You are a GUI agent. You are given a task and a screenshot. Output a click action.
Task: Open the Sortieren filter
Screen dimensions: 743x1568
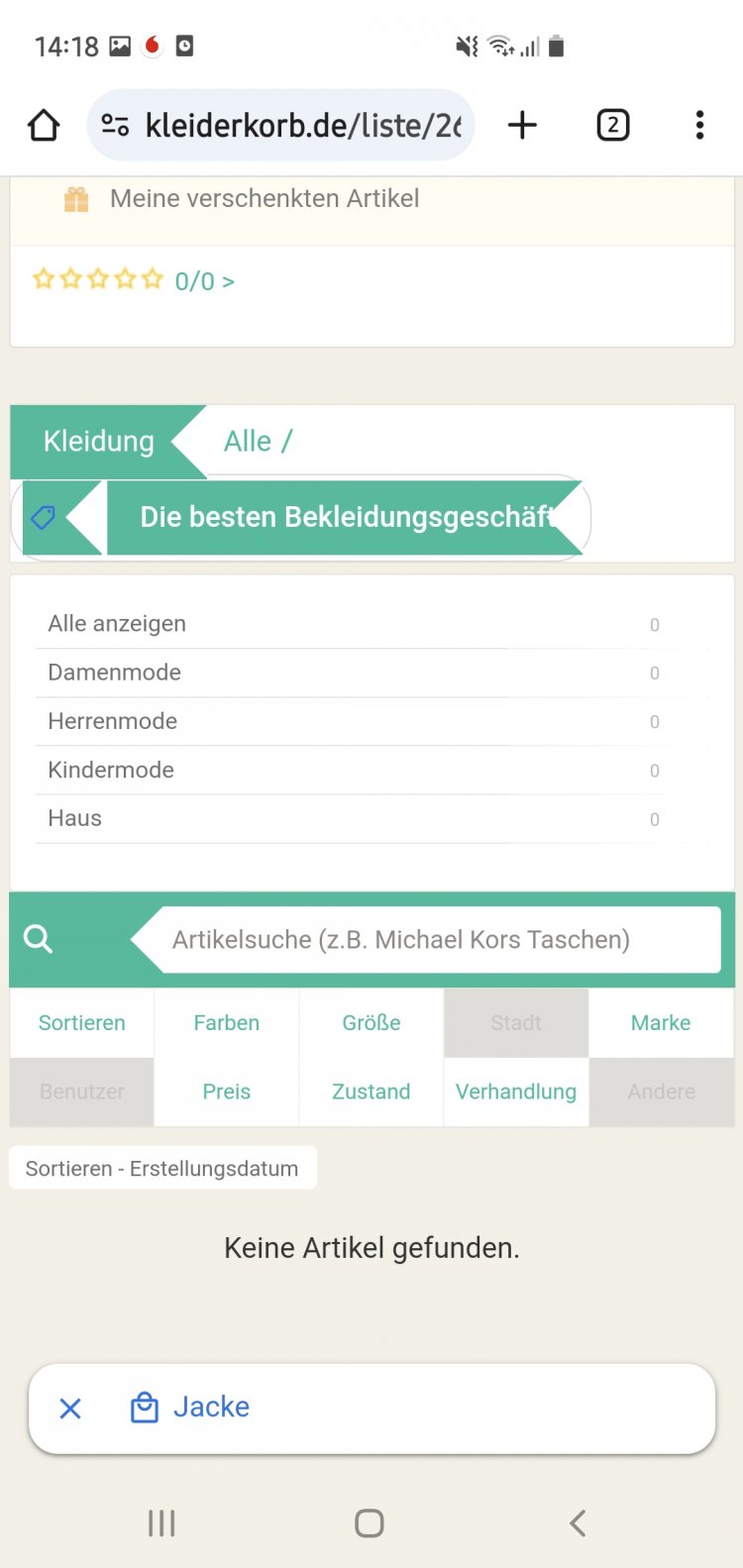82,1023
